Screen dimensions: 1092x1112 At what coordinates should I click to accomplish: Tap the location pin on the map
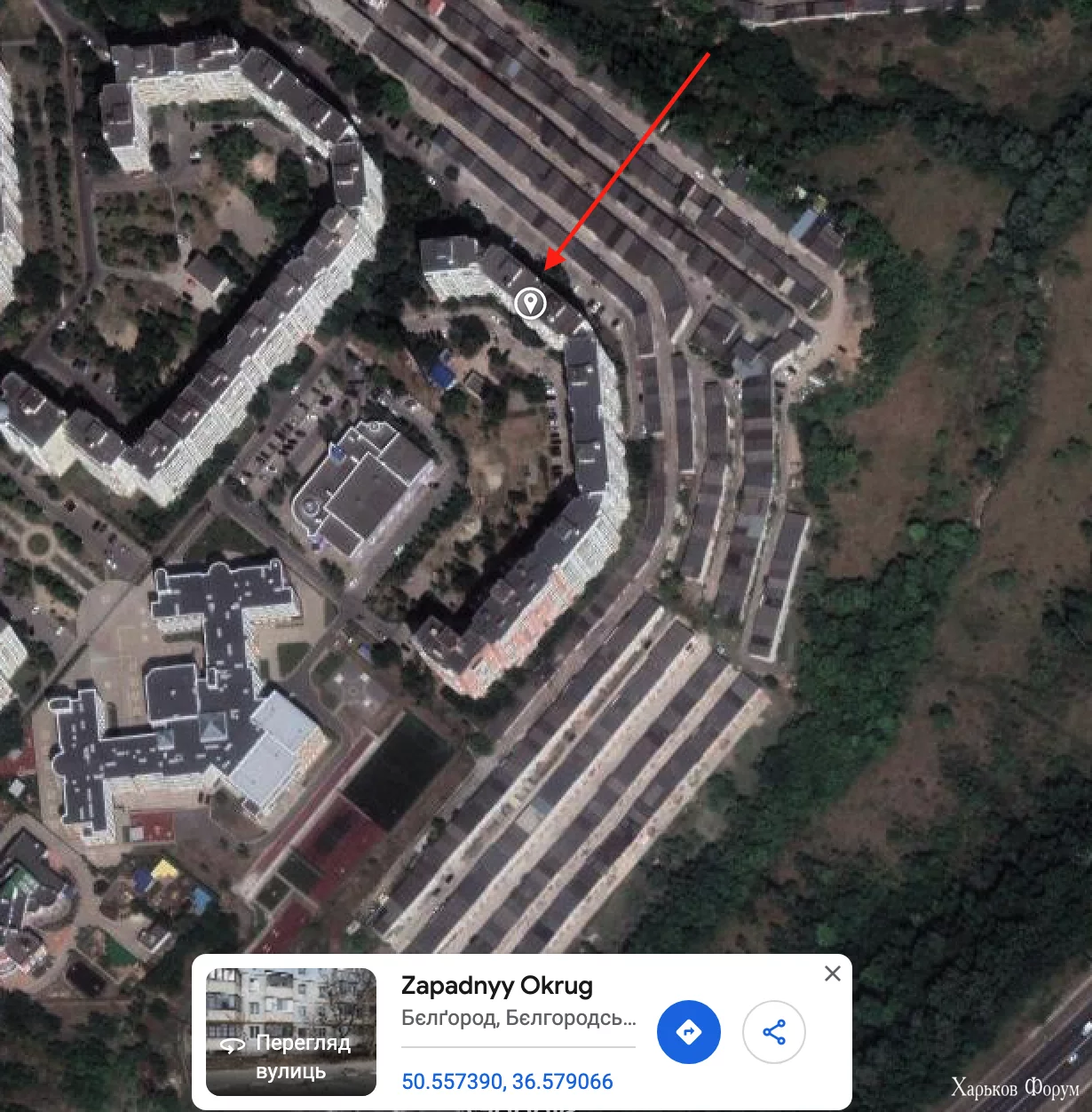531,303
